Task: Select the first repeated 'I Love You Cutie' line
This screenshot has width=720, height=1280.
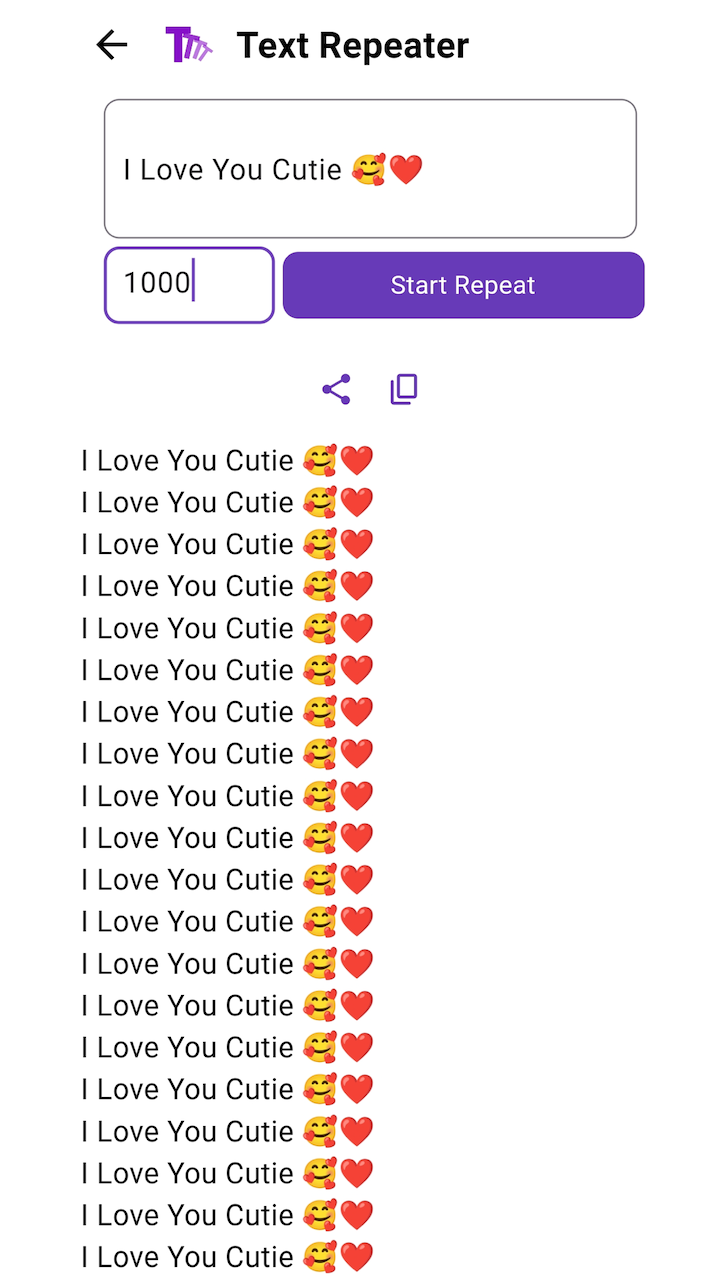Action: [x=227, y=460]
